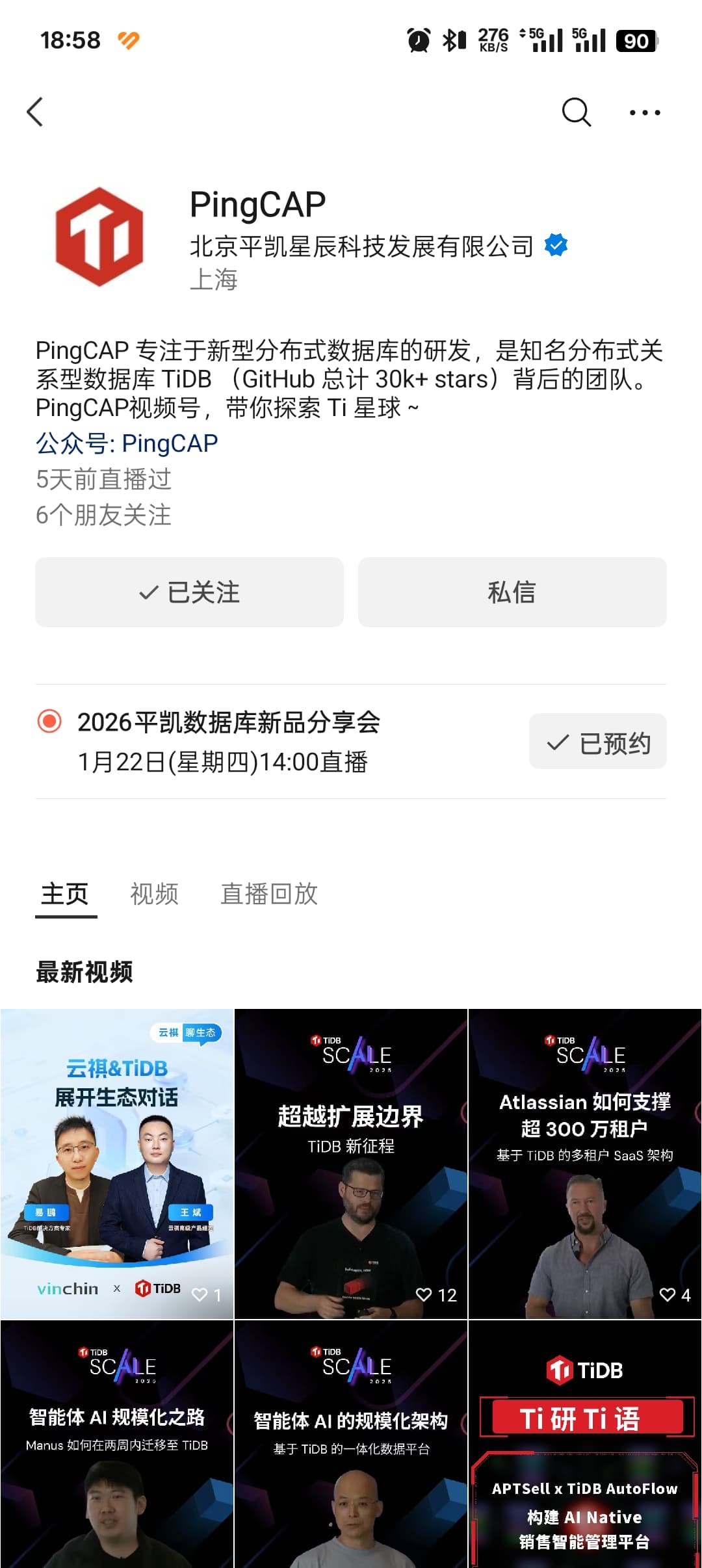Go back to the previous page

36,112
